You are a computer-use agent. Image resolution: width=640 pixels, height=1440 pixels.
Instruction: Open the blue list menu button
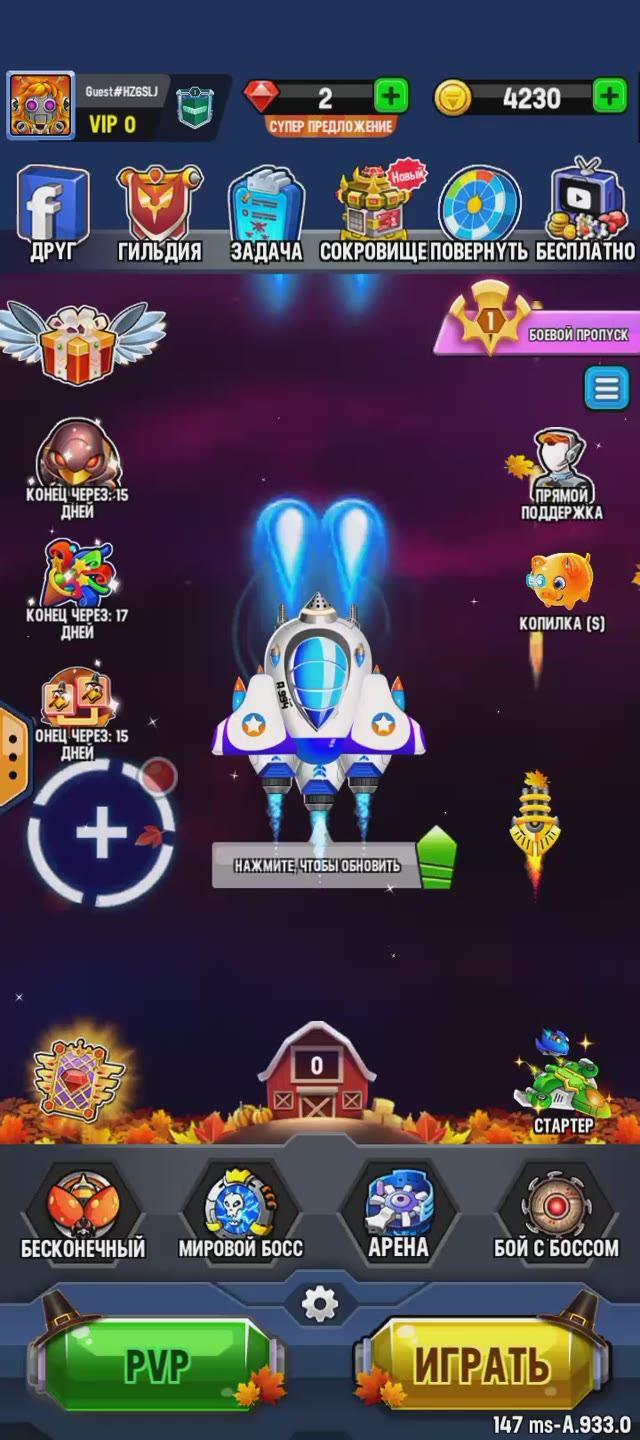(x=606, y=388)
